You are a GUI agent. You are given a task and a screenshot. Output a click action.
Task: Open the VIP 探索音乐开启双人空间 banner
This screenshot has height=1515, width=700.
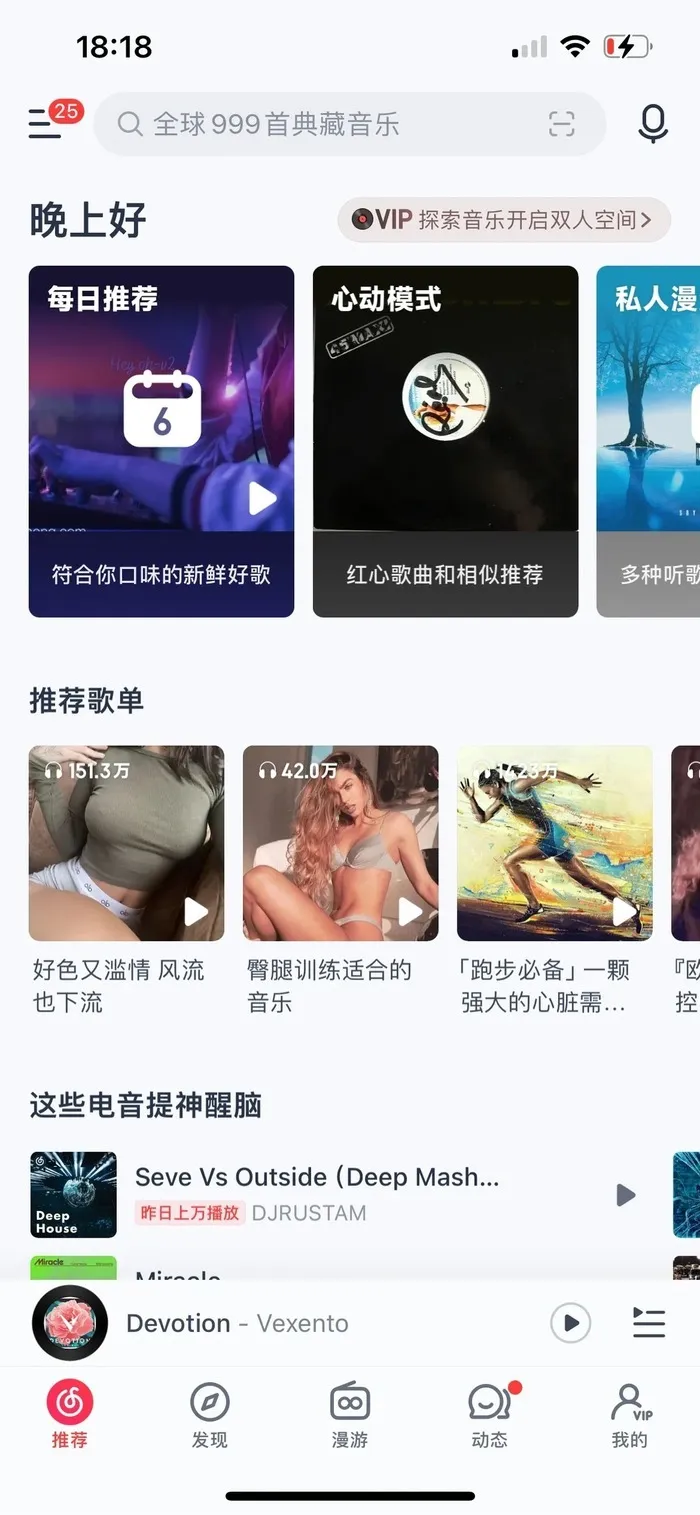click(503, 220)
